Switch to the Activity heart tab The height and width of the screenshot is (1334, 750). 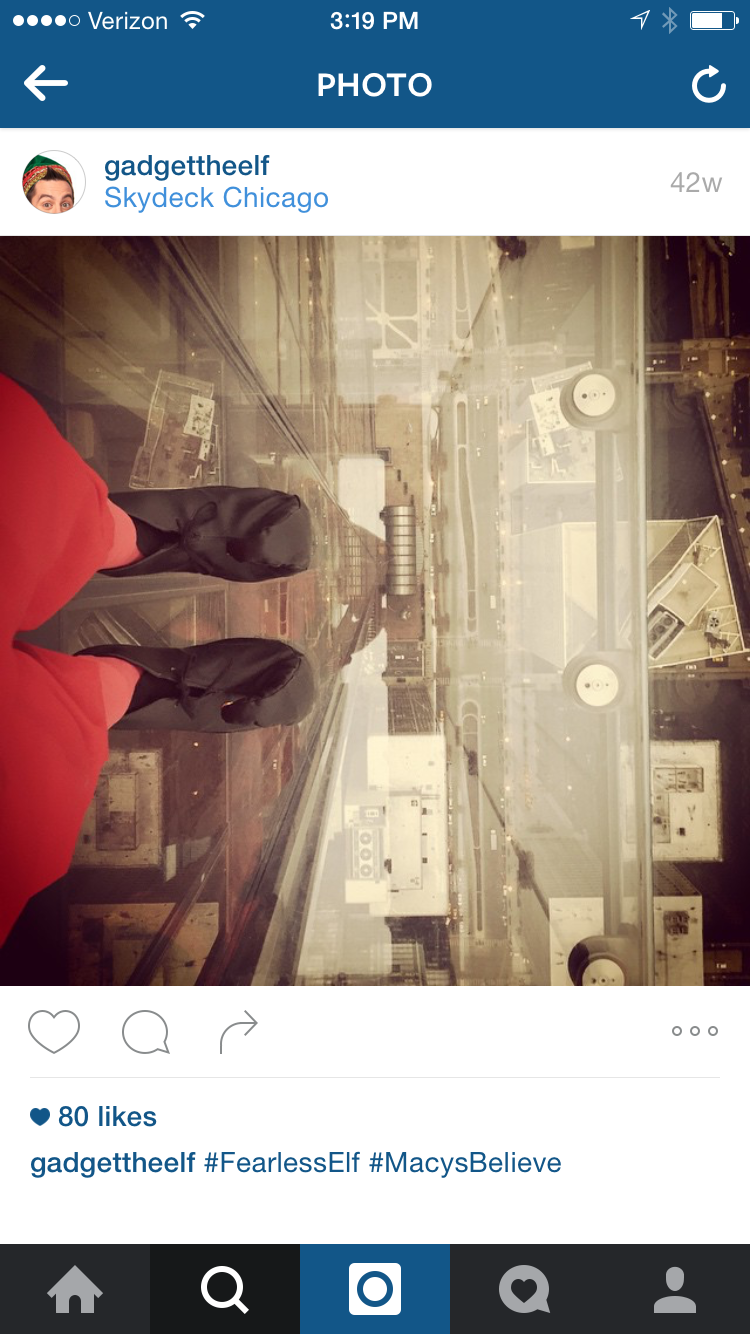tap(525, 1289)
